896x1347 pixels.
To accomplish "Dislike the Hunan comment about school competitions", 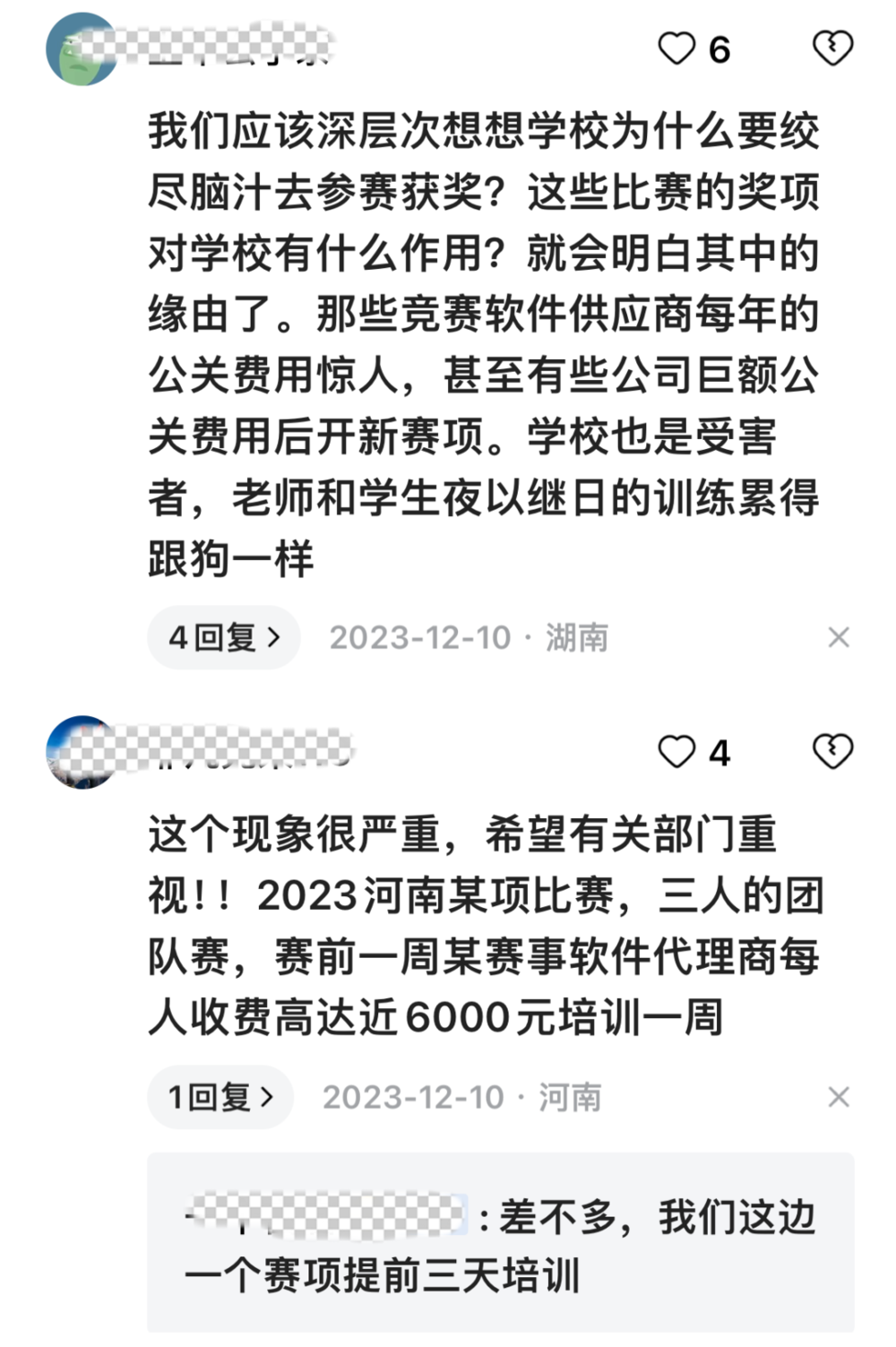I will coord(832,48).
